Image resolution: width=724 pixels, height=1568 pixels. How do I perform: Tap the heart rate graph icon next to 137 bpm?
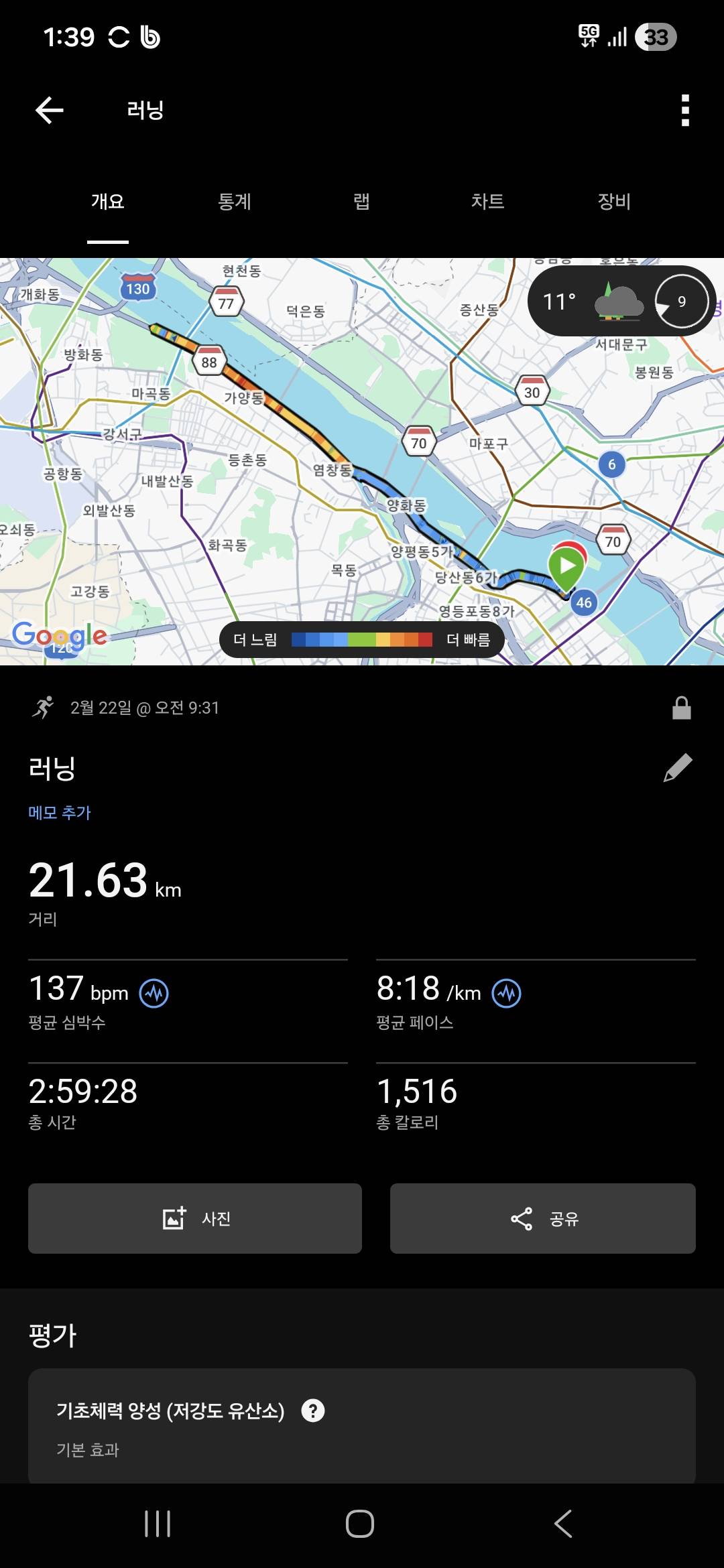(155, 992)
